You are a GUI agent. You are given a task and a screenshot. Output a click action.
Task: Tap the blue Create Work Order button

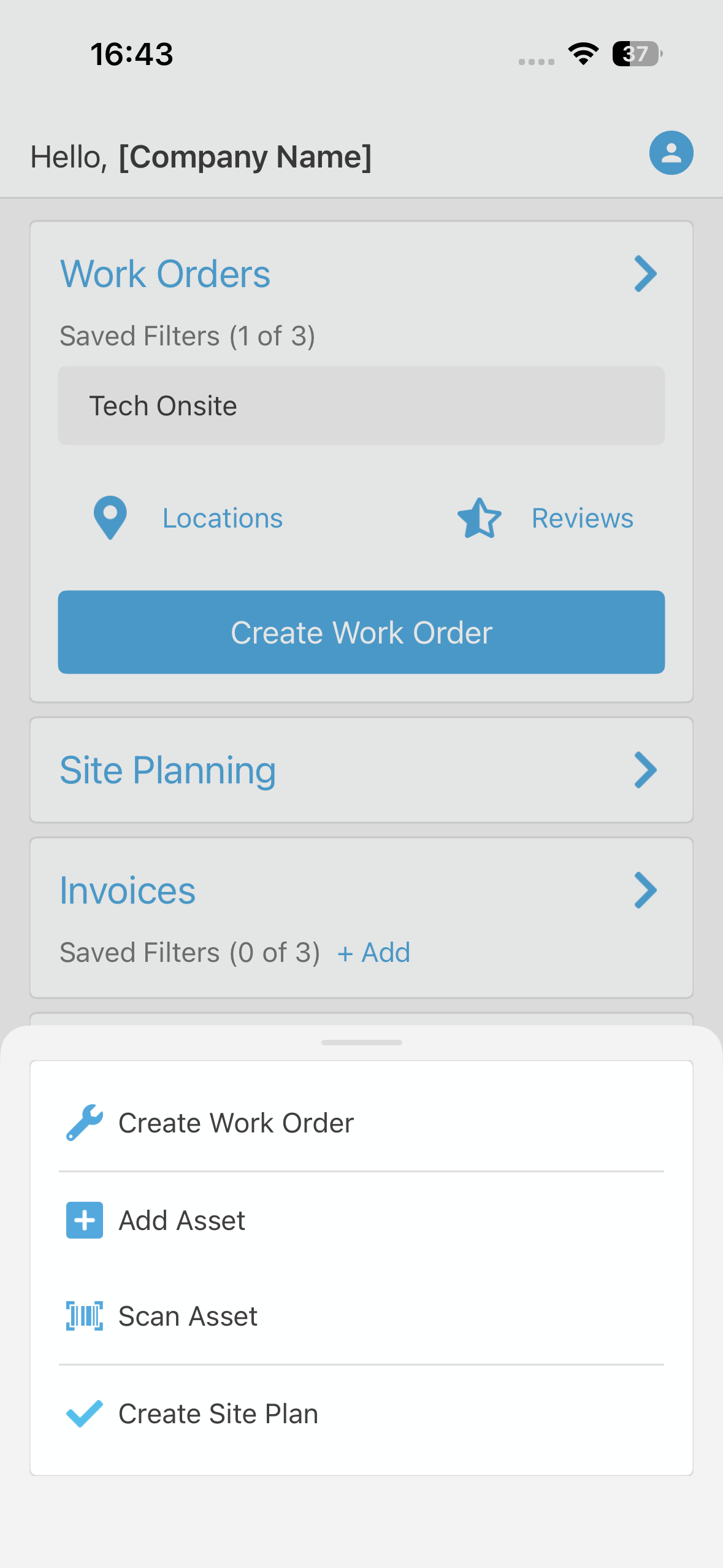pyautogui.click(x=361, y=632)
